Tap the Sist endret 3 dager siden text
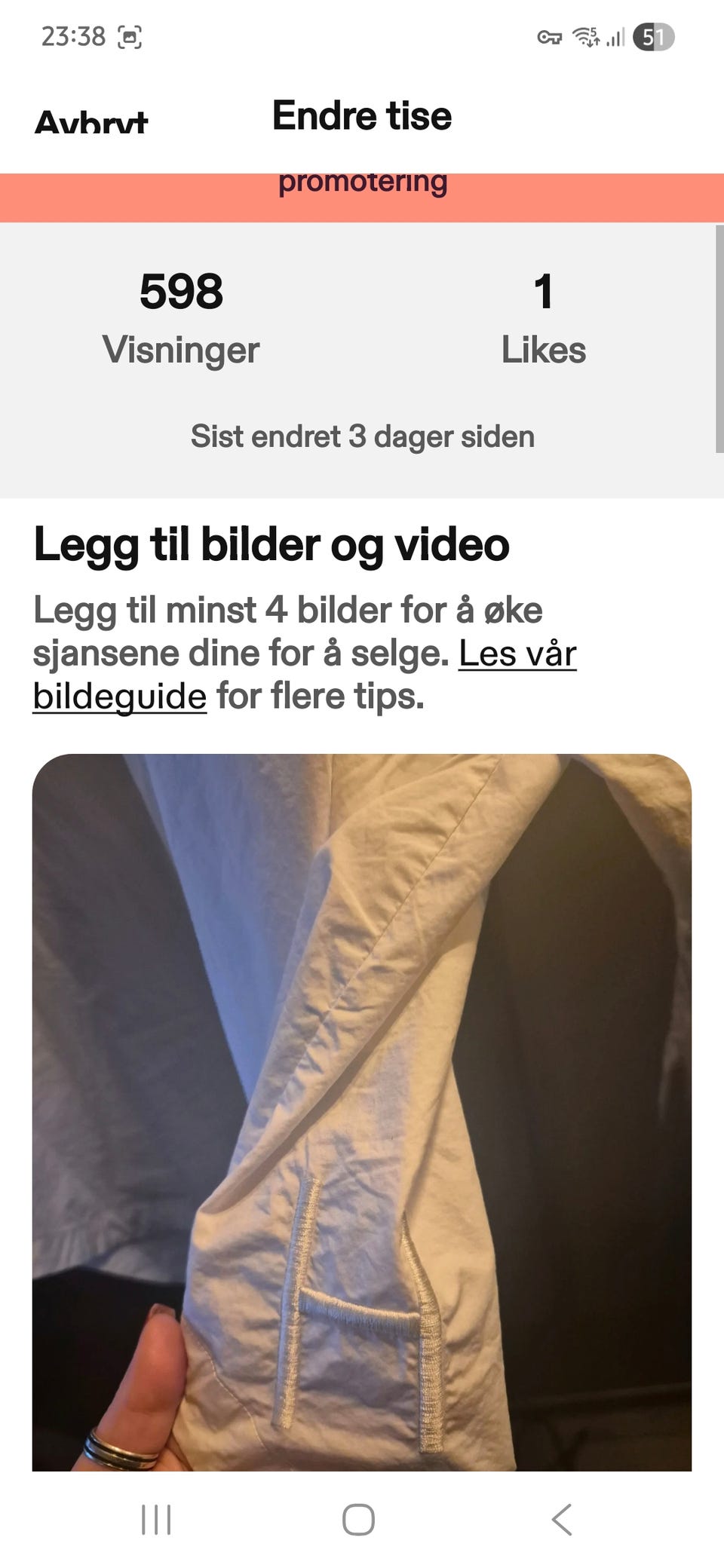The width and height of the screenshot is (724, 1568). [x=362, y=435]
